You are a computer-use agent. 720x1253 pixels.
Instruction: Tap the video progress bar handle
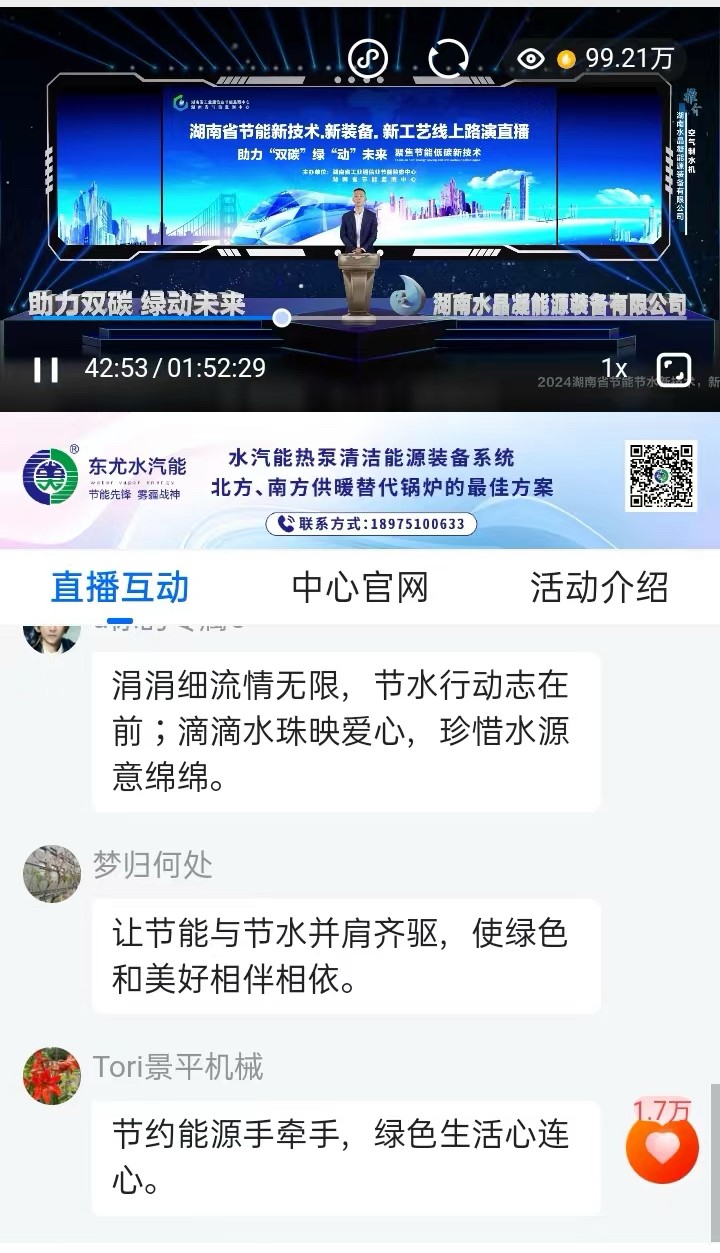[x=282, y=318]
